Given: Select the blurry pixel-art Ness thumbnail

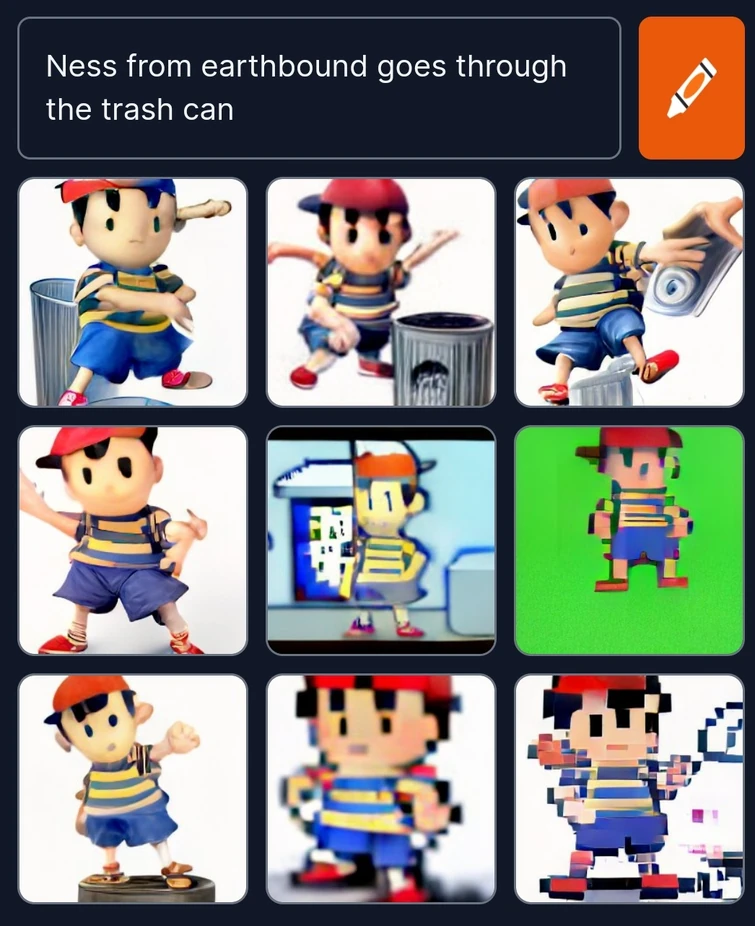Looking at the screenshot, I should click(x=380, y=789).
